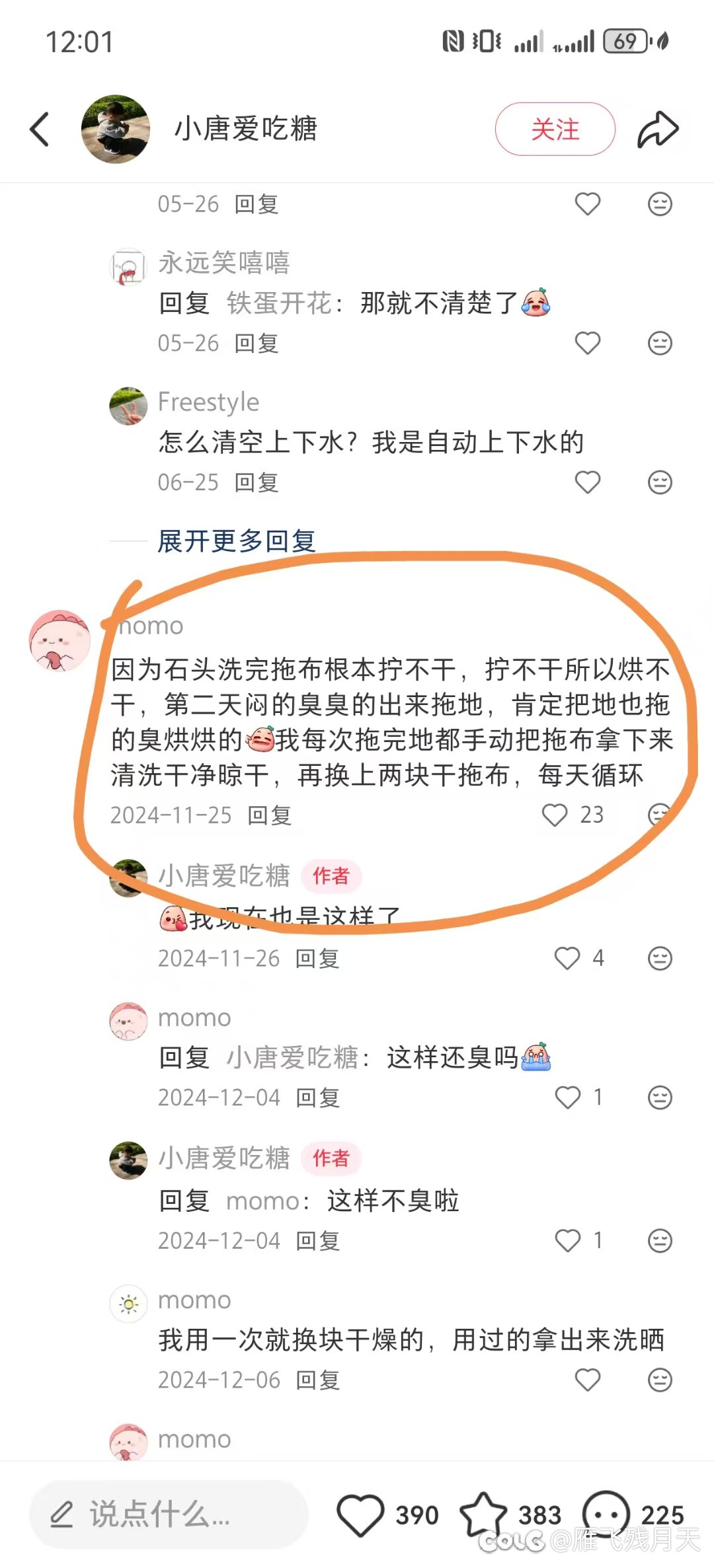The width and height of the screenshot is (714, 1568).
Task: Open Freestyle's profile avatar
Action: [x=128, y=406]
